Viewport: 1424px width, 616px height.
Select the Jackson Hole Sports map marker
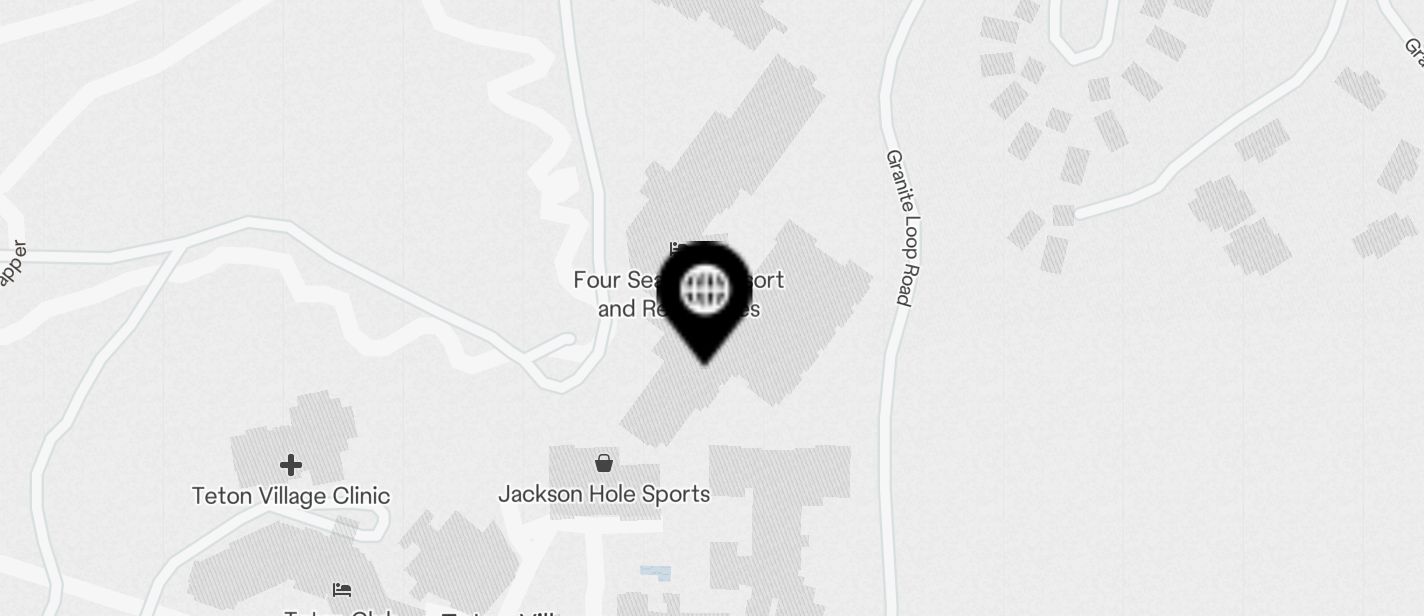pos(604,463)
